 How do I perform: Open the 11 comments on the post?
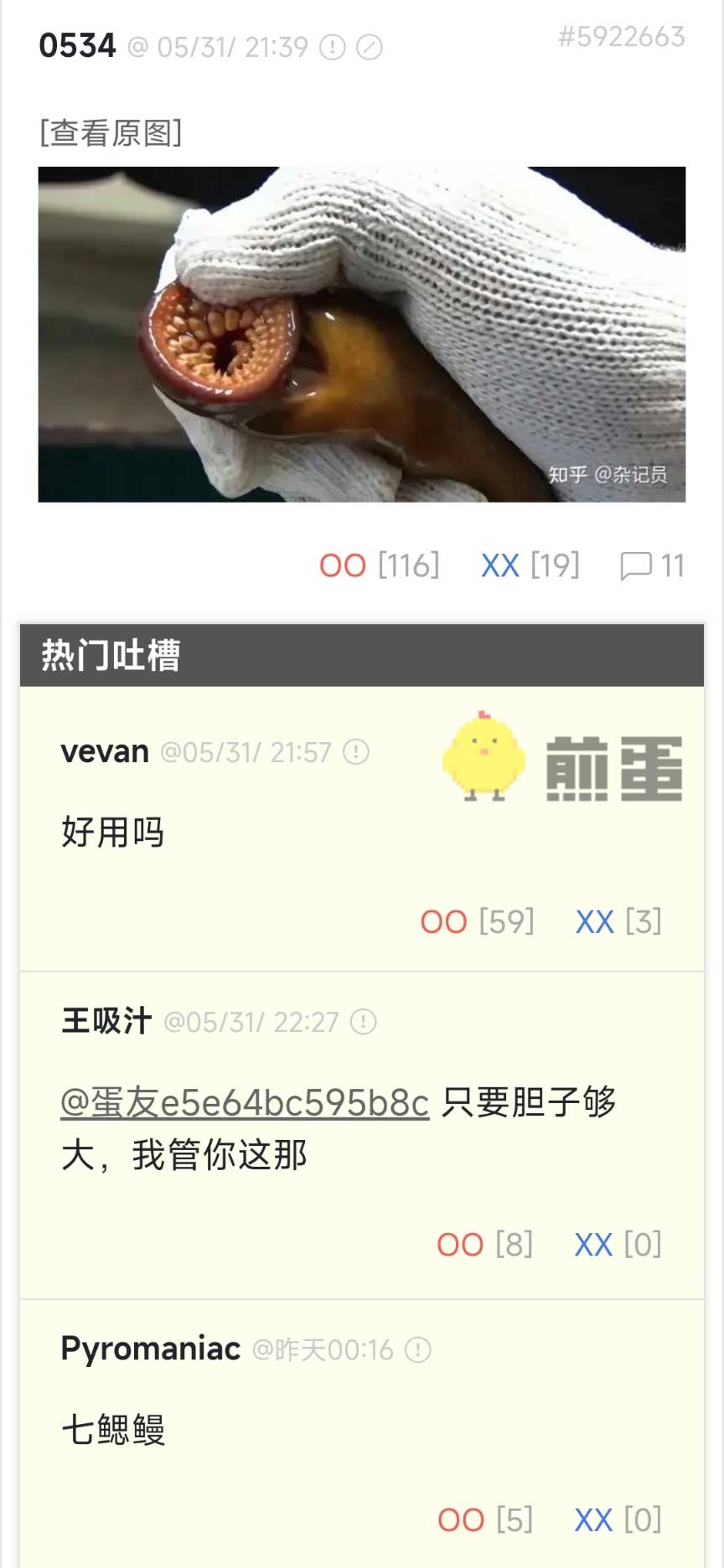click(x=652, y=566)
